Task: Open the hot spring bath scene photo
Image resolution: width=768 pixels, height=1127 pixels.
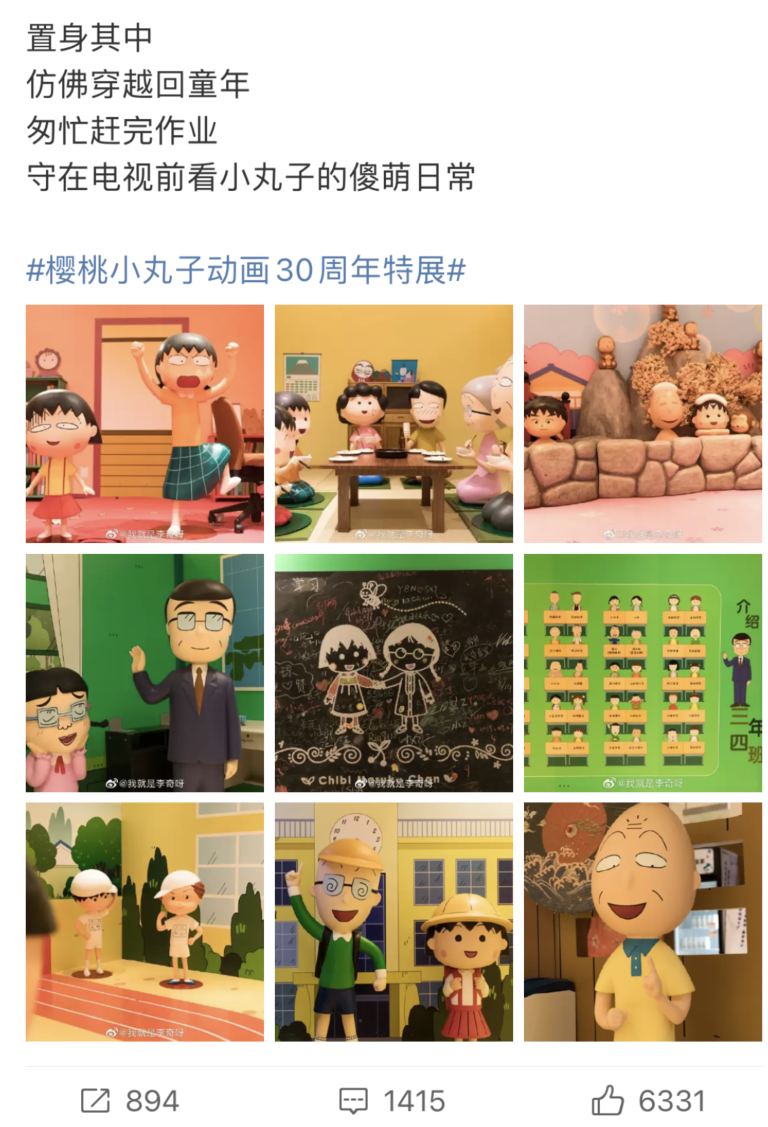Action: pyautogui.click(x=643, y=423)
